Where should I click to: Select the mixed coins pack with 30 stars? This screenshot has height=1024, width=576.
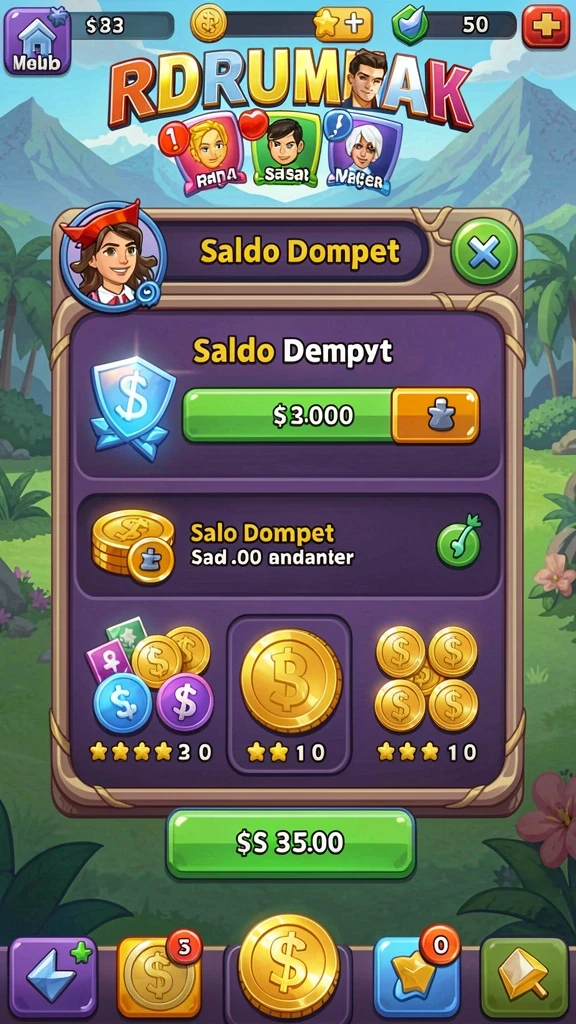152,694
